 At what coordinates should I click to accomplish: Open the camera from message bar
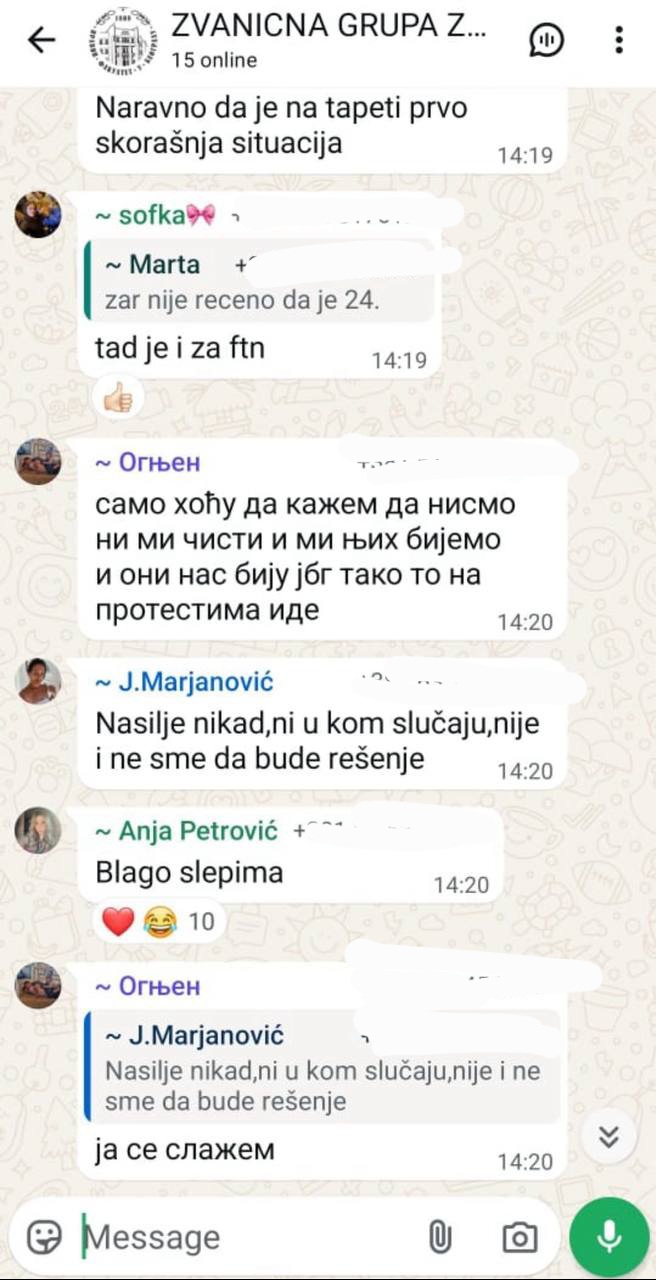(x=519, y=1237)
